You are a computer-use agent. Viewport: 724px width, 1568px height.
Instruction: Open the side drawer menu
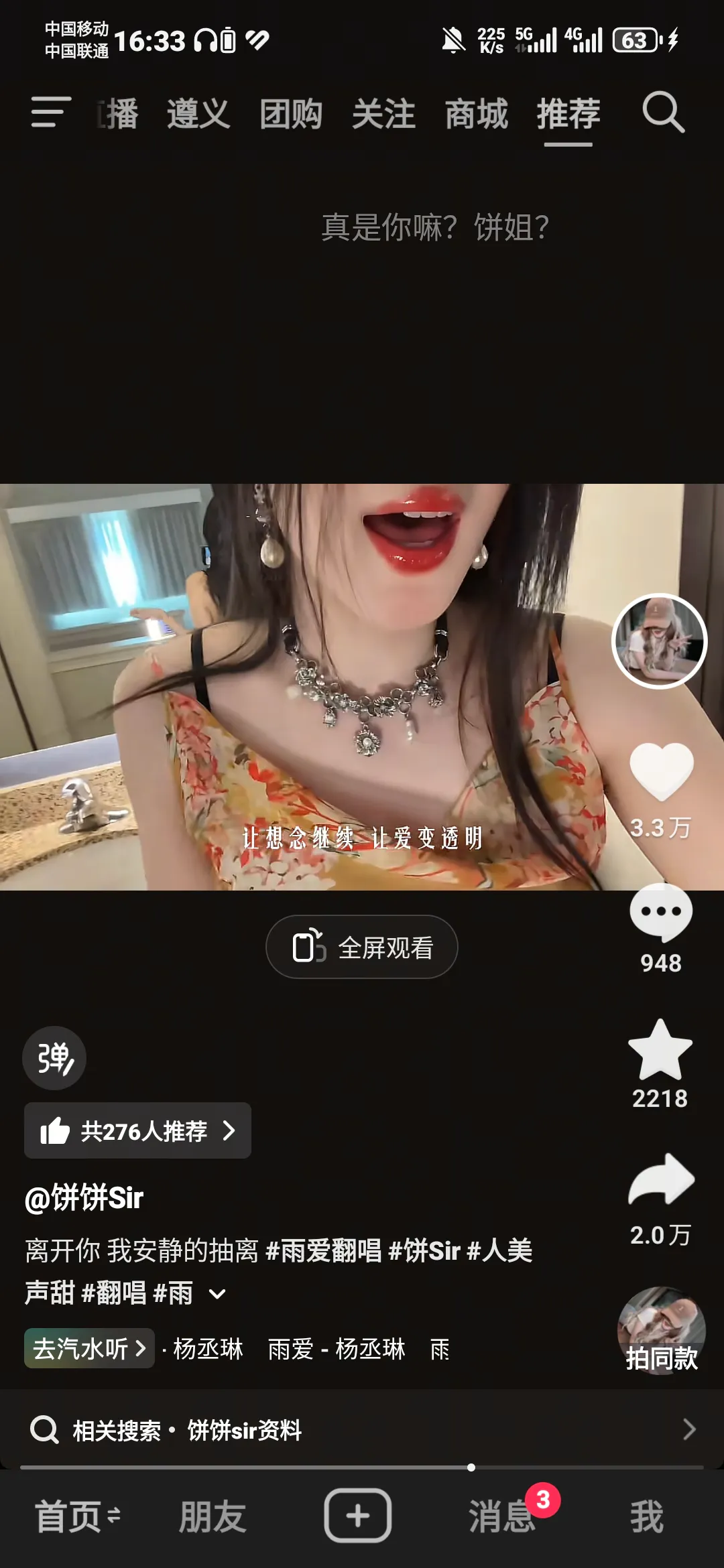(51, 112)
